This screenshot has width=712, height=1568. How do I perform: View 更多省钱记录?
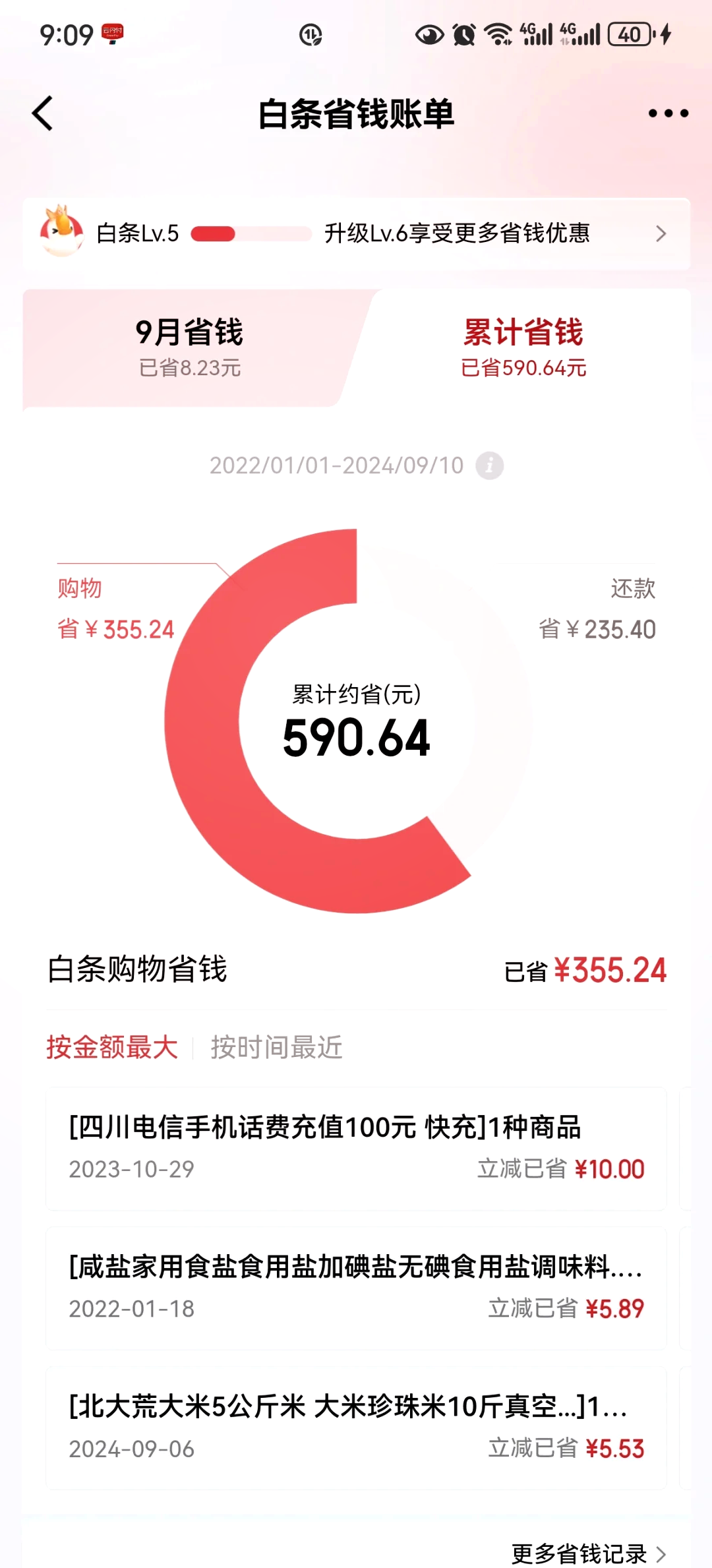[x=589, y=1553]
